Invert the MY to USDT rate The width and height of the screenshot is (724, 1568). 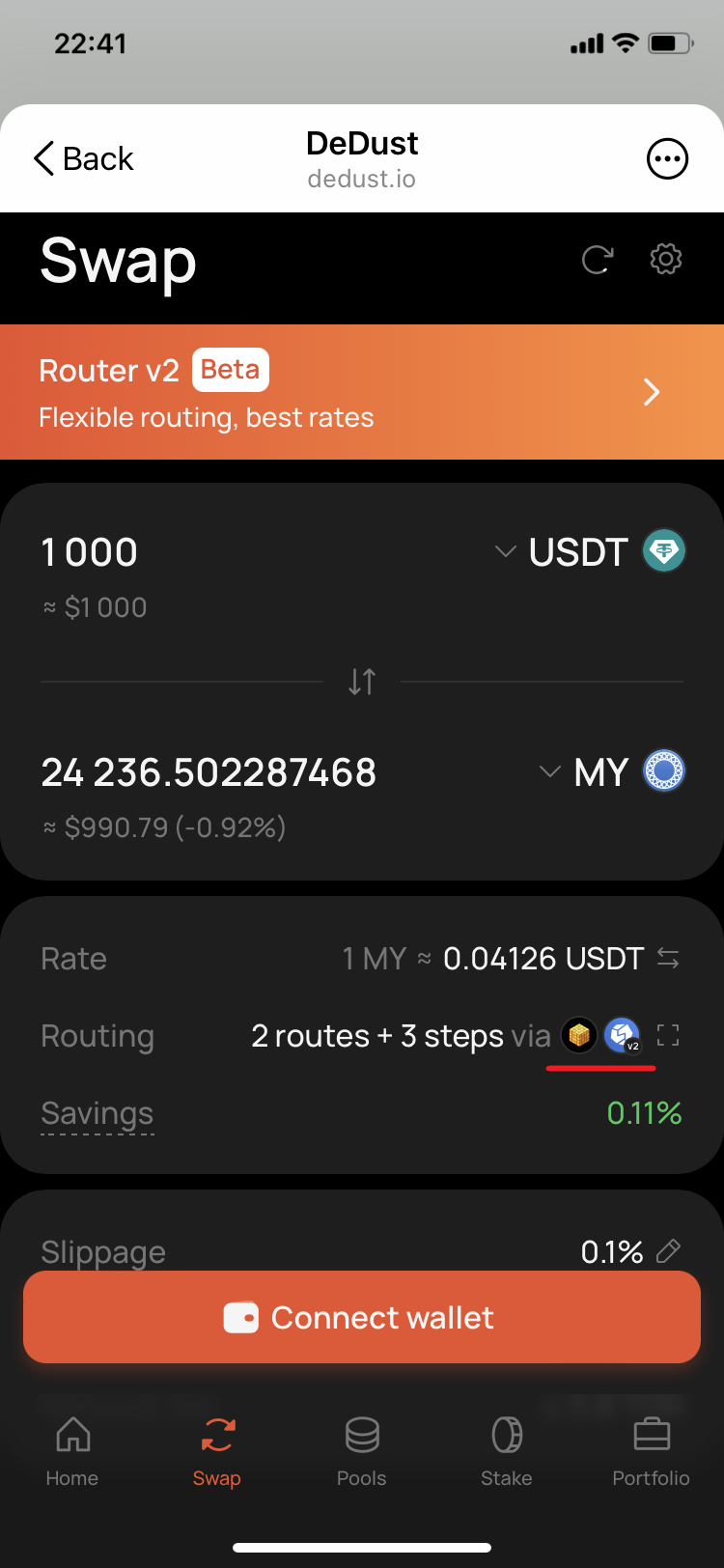668,959
